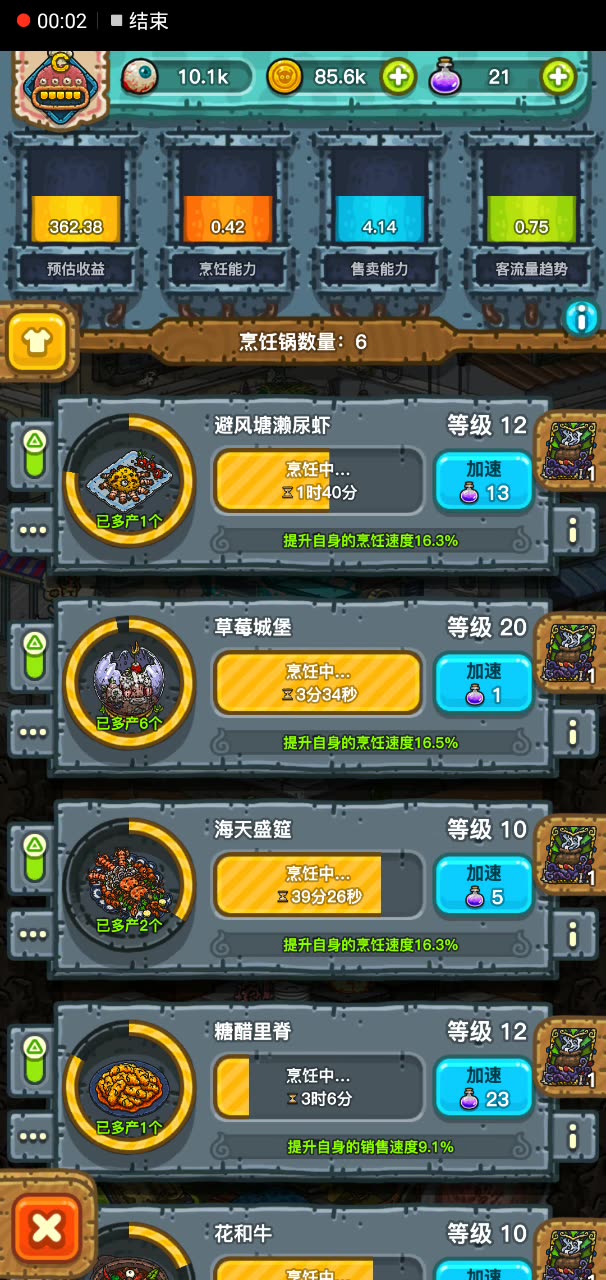Add more purple potions with the plus button
Screen dimensions: 606x1280
point(558,77)
